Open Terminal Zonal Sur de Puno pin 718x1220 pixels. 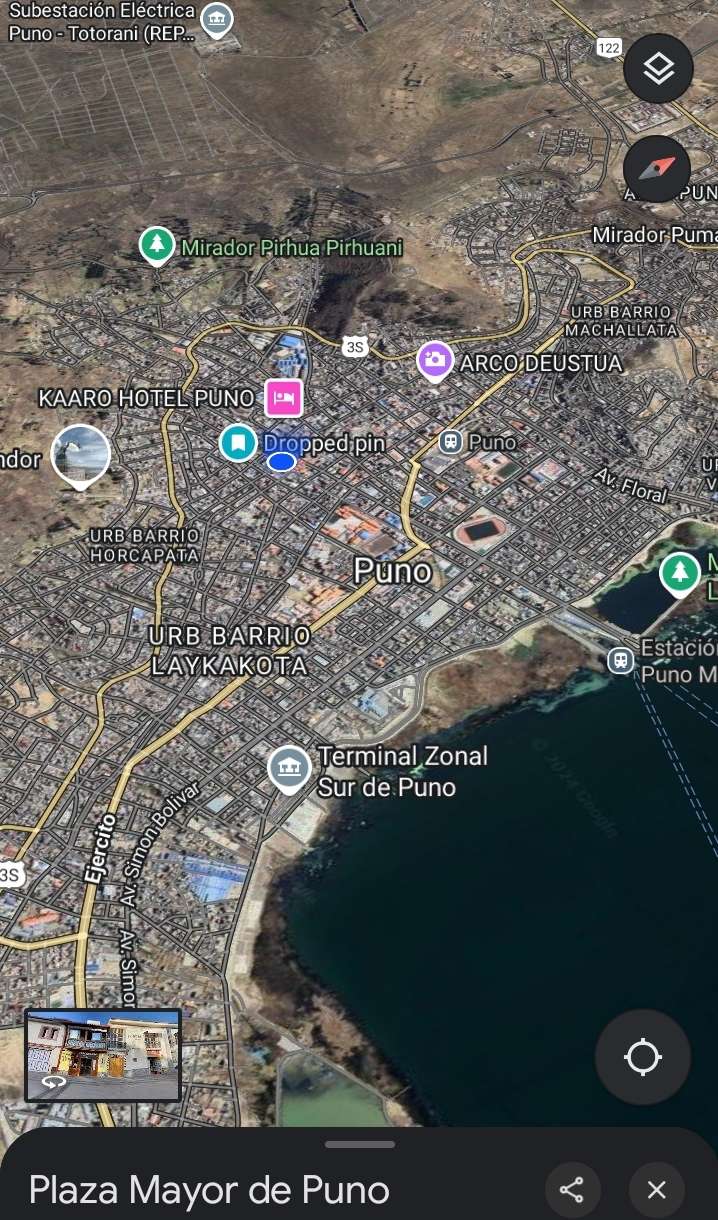pyautogui.click(x=289, y=767)
